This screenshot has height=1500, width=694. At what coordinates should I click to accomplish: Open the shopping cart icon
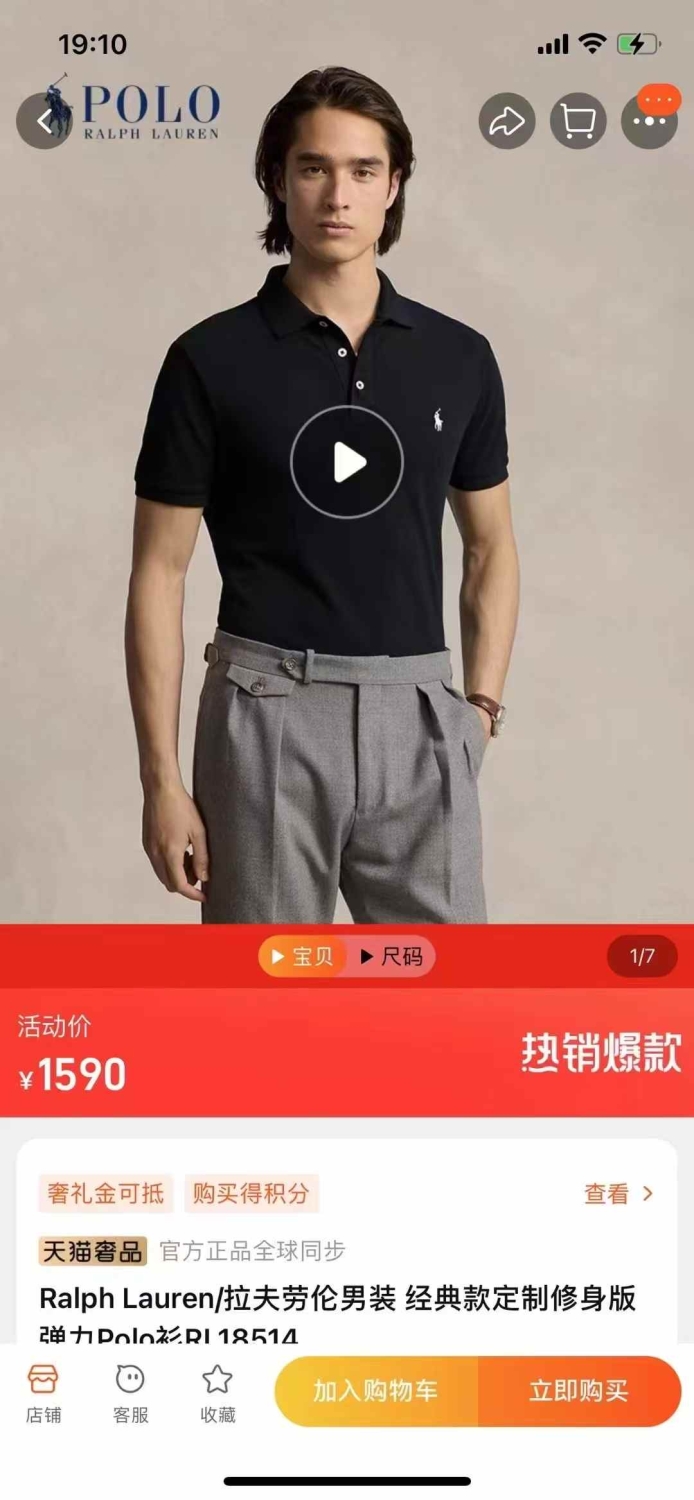(578, 122)
